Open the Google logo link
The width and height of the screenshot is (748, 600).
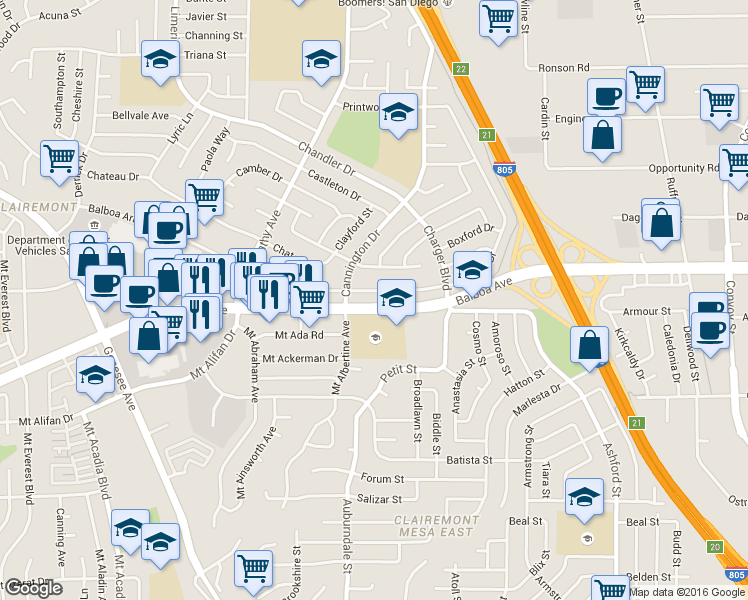coord(33,588)
